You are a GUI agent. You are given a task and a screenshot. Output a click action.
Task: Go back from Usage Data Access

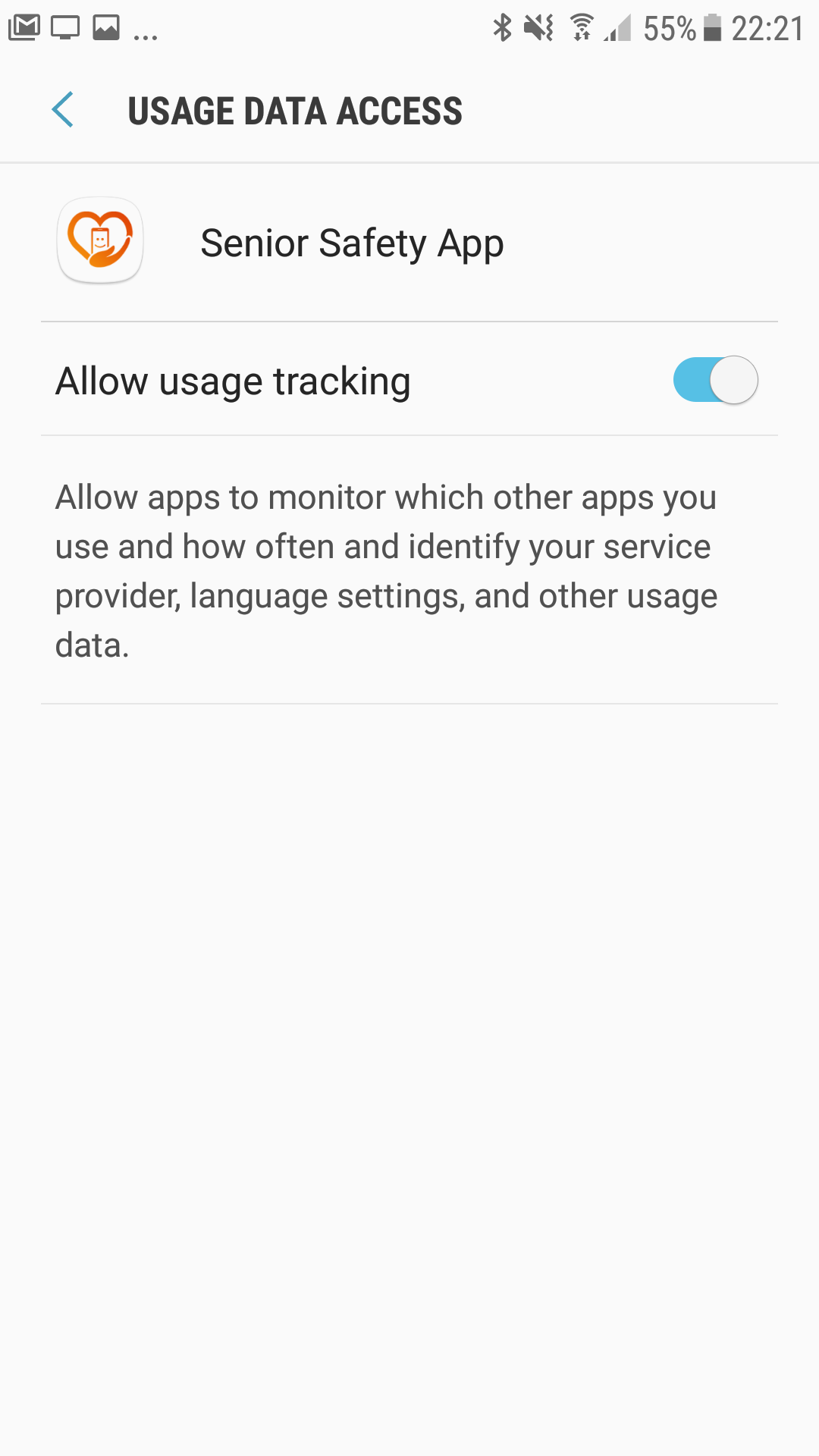[63, 110]
